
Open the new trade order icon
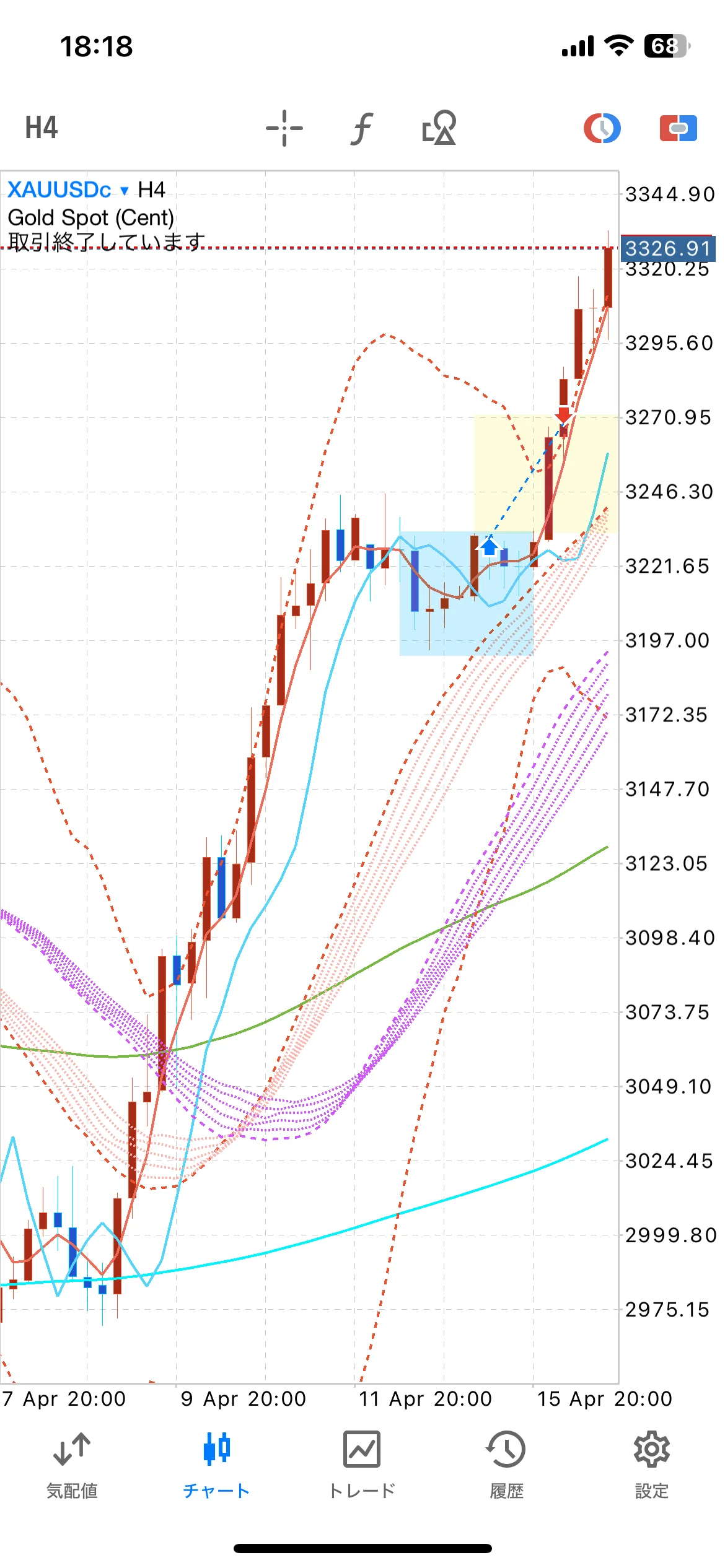[679, 128]
